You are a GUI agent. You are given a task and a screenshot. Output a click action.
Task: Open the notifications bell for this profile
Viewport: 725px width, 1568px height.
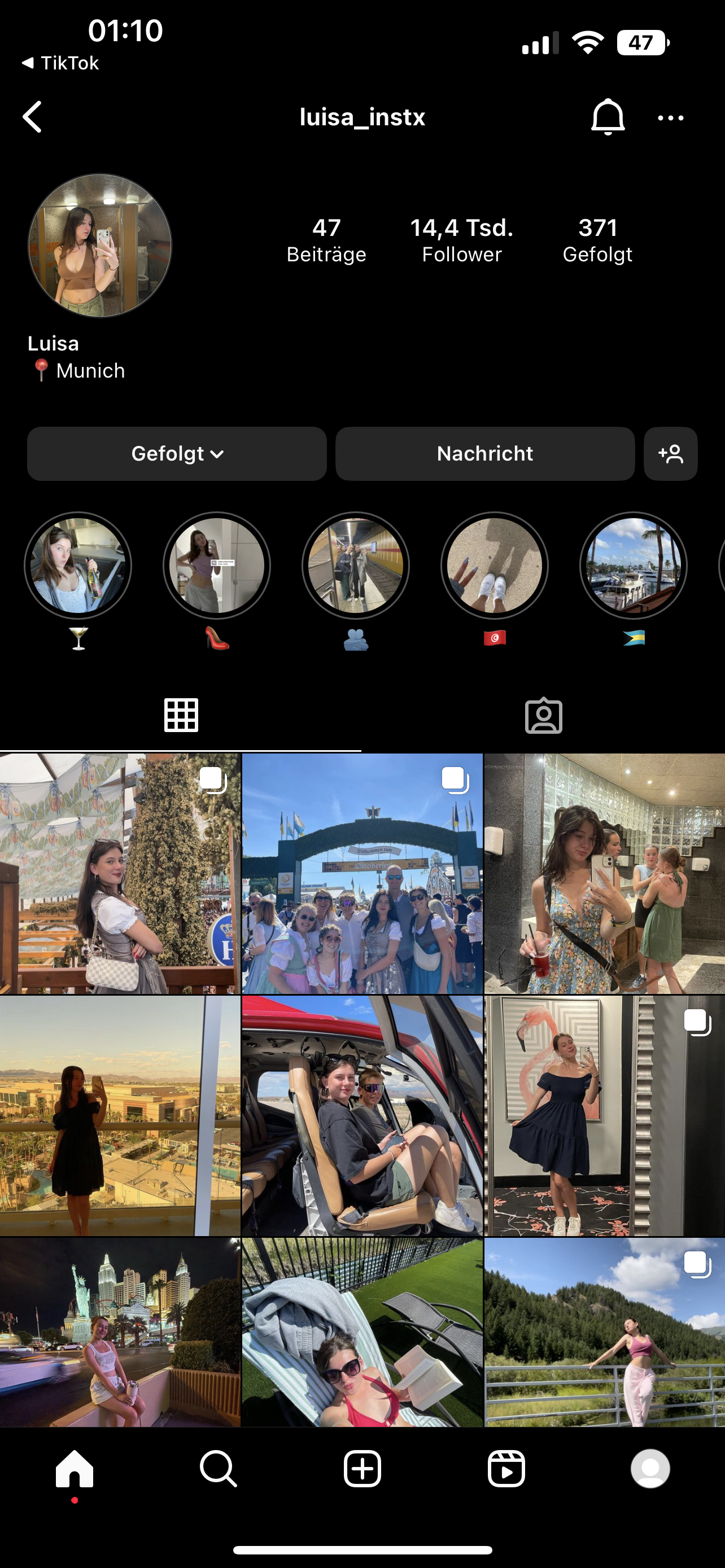(608, 117)
